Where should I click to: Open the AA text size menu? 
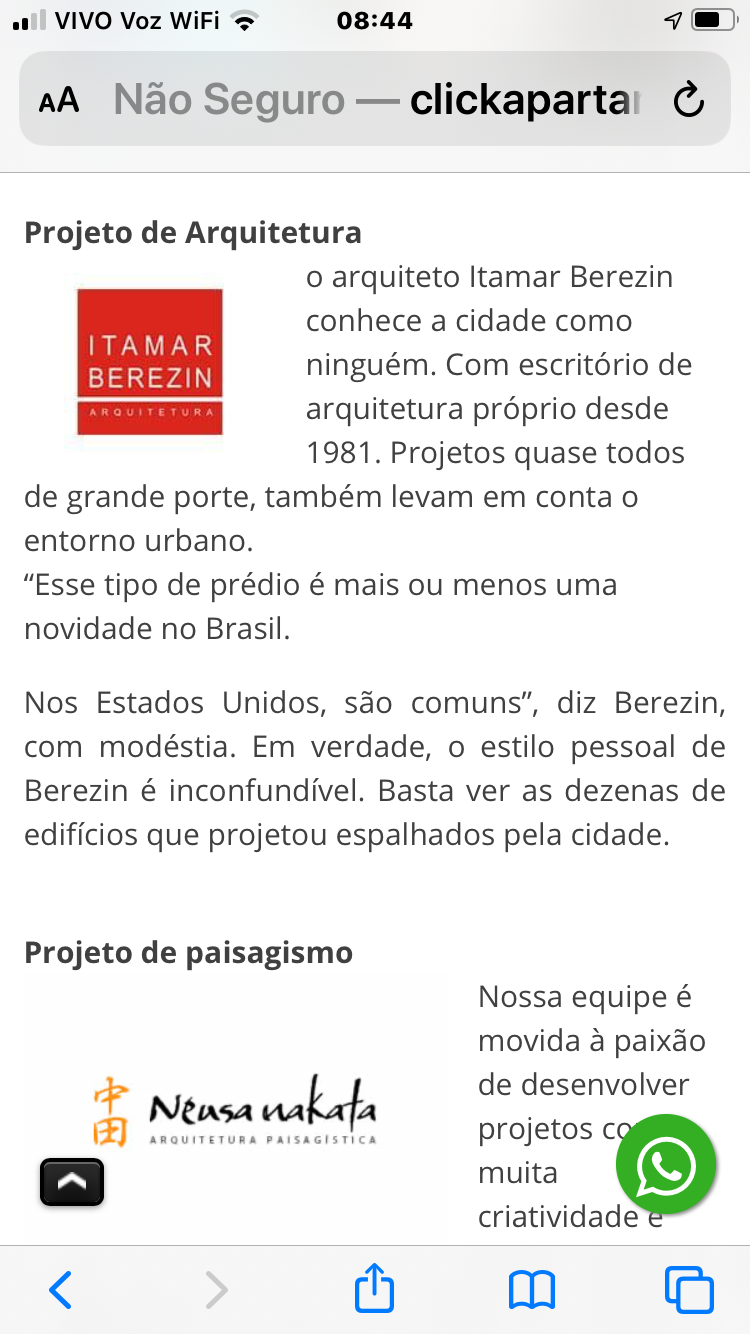(59, 100)
